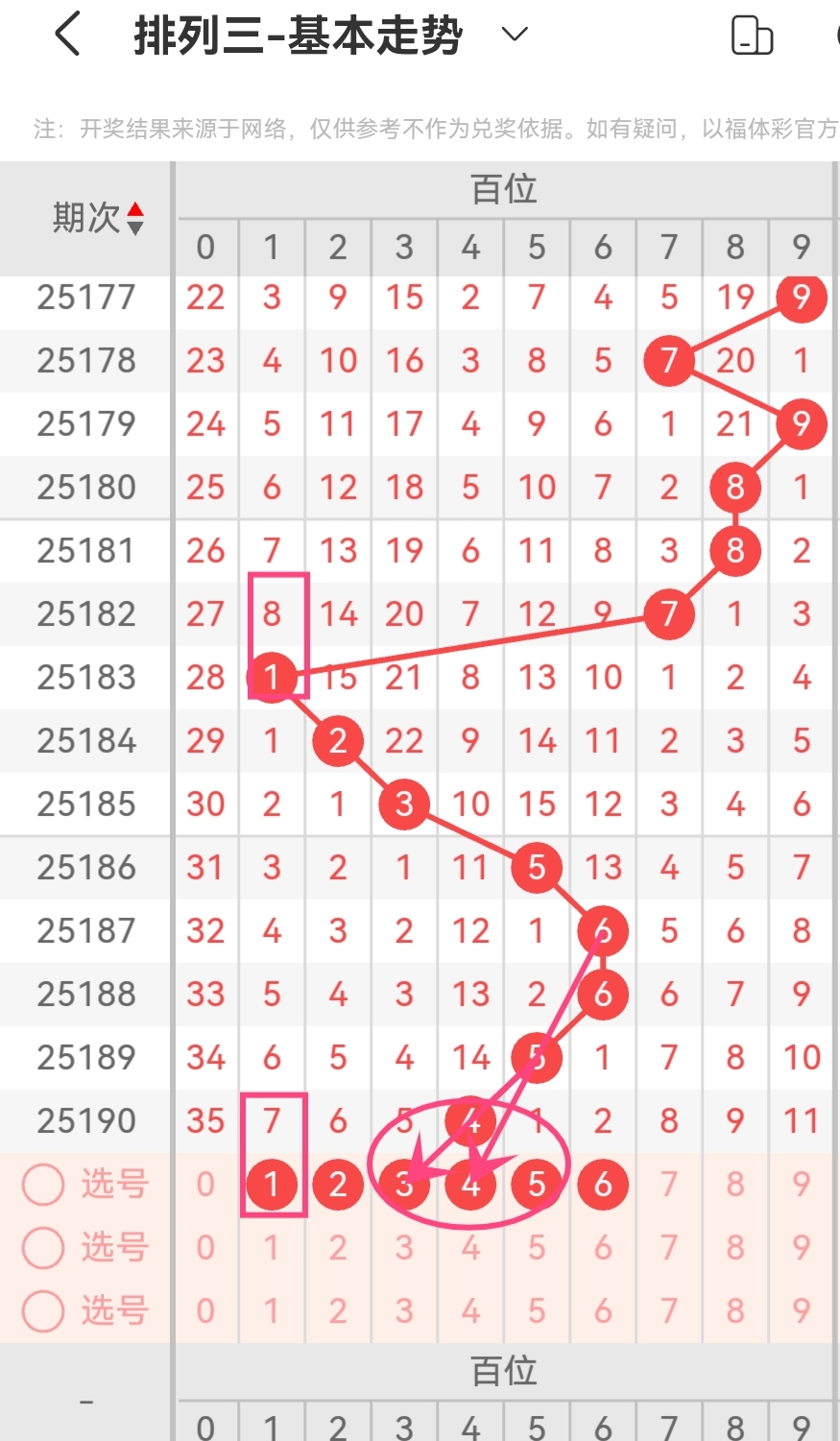Select the first 选号 radio circle
This screenshot has width=840, height=1441.
pos(42,1185)
